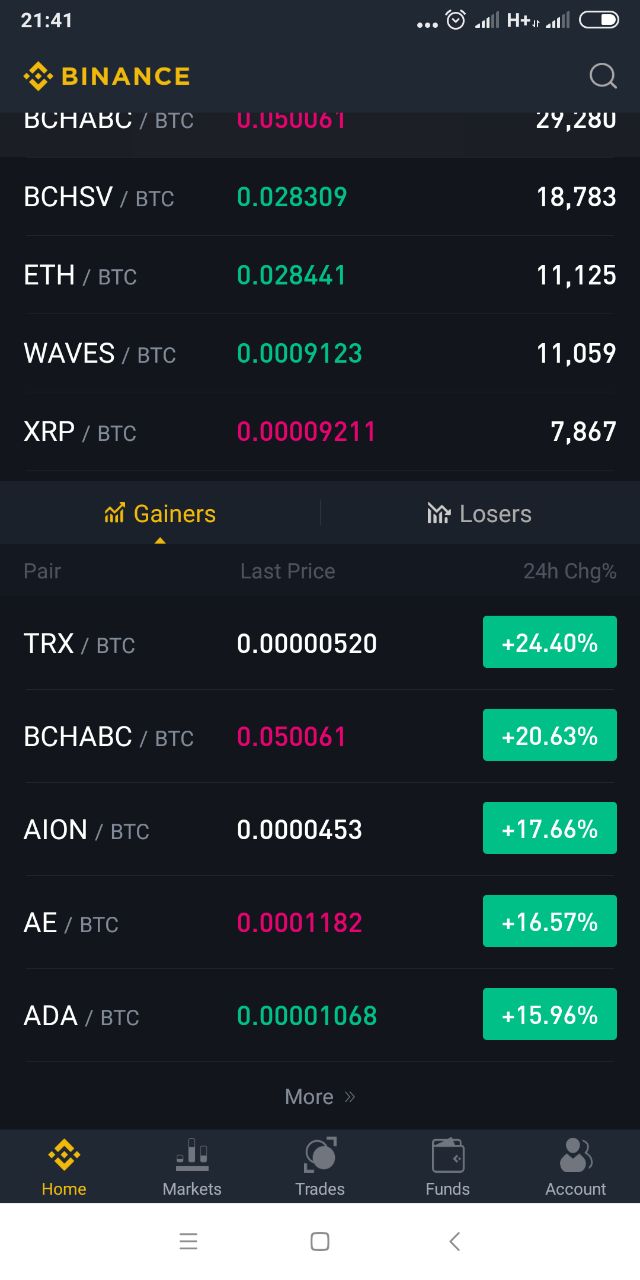This screenshot has height=1280, width=640.
Task: Show more gainers with More link
Action: (x=320, y=1097)
